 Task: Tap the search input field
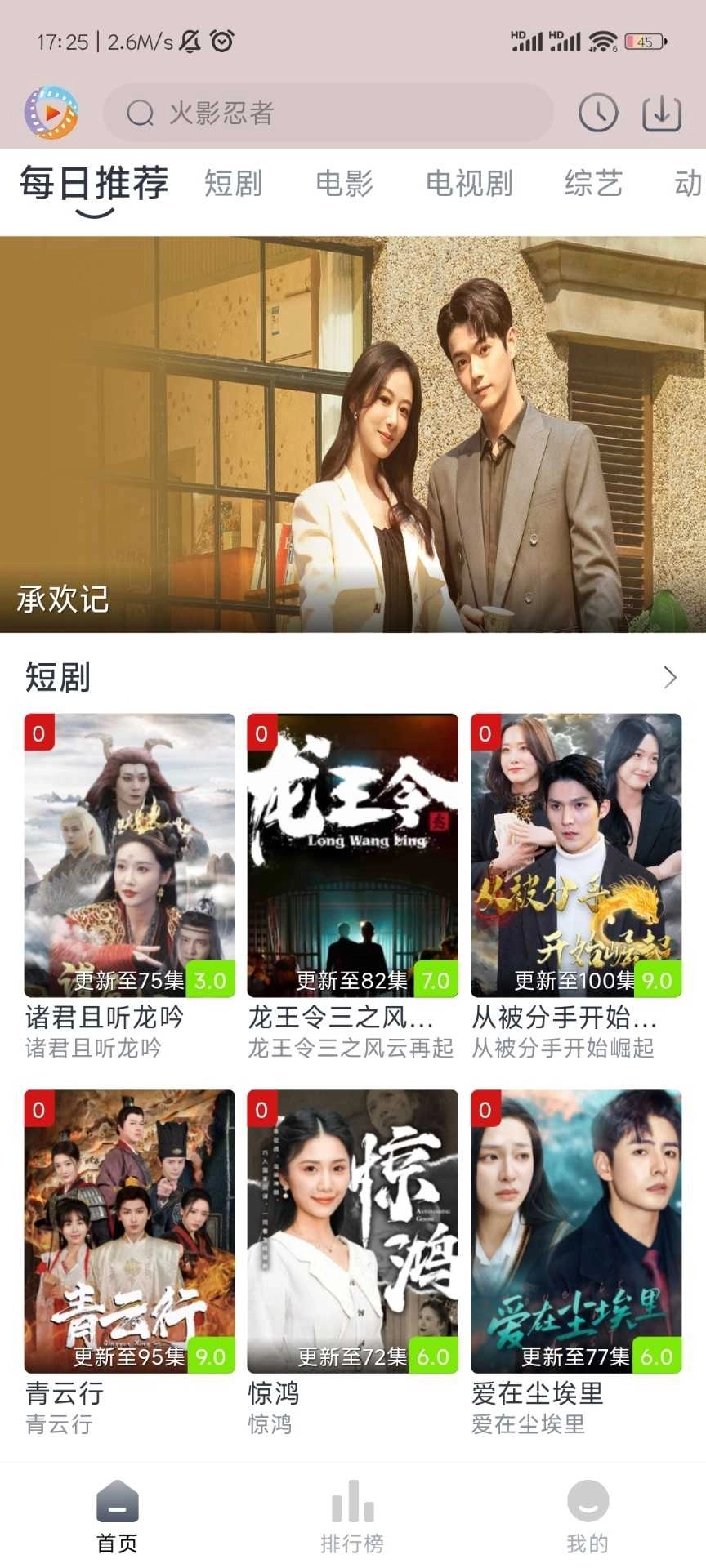(x=327, y=112)
